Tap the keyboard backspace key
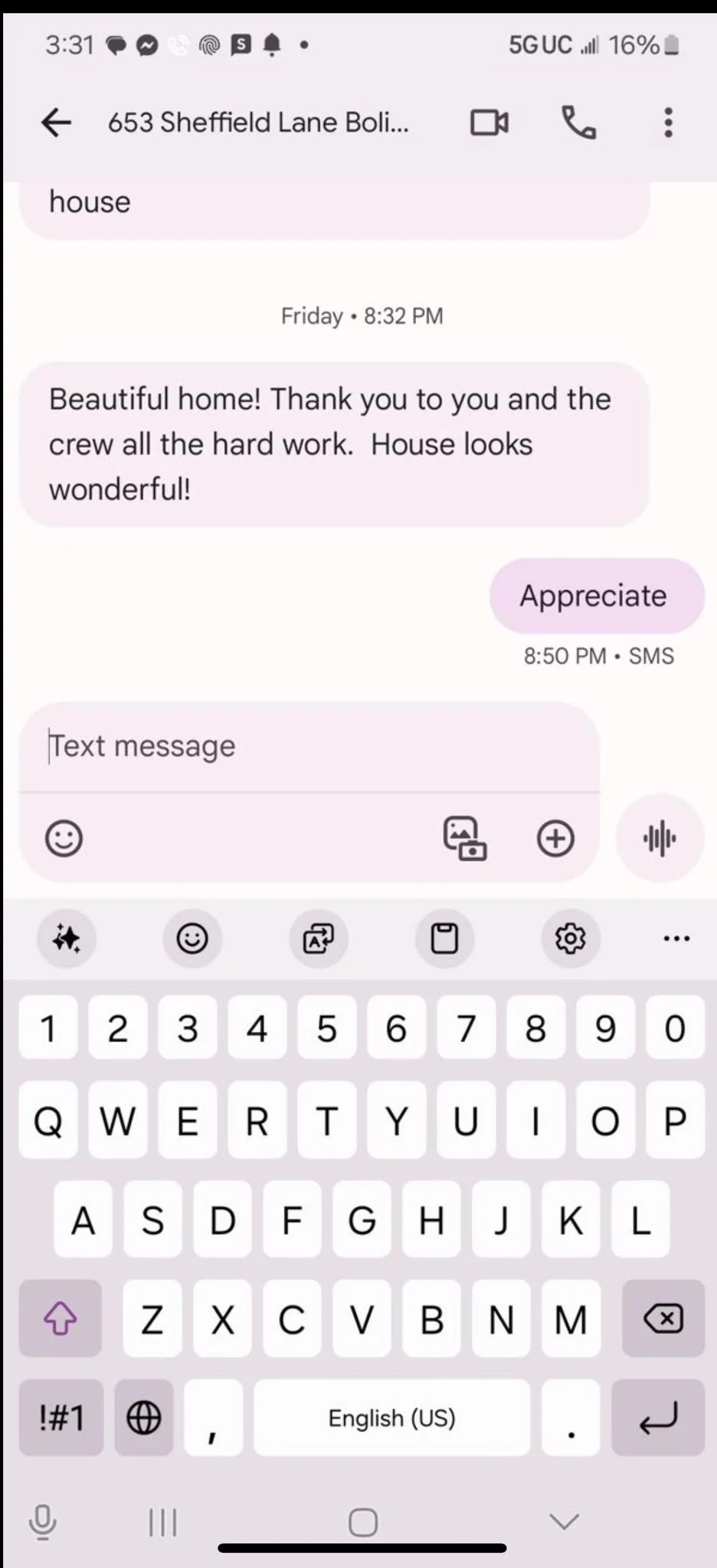Screen dimensions: 717x1568 coord(663,1318)
